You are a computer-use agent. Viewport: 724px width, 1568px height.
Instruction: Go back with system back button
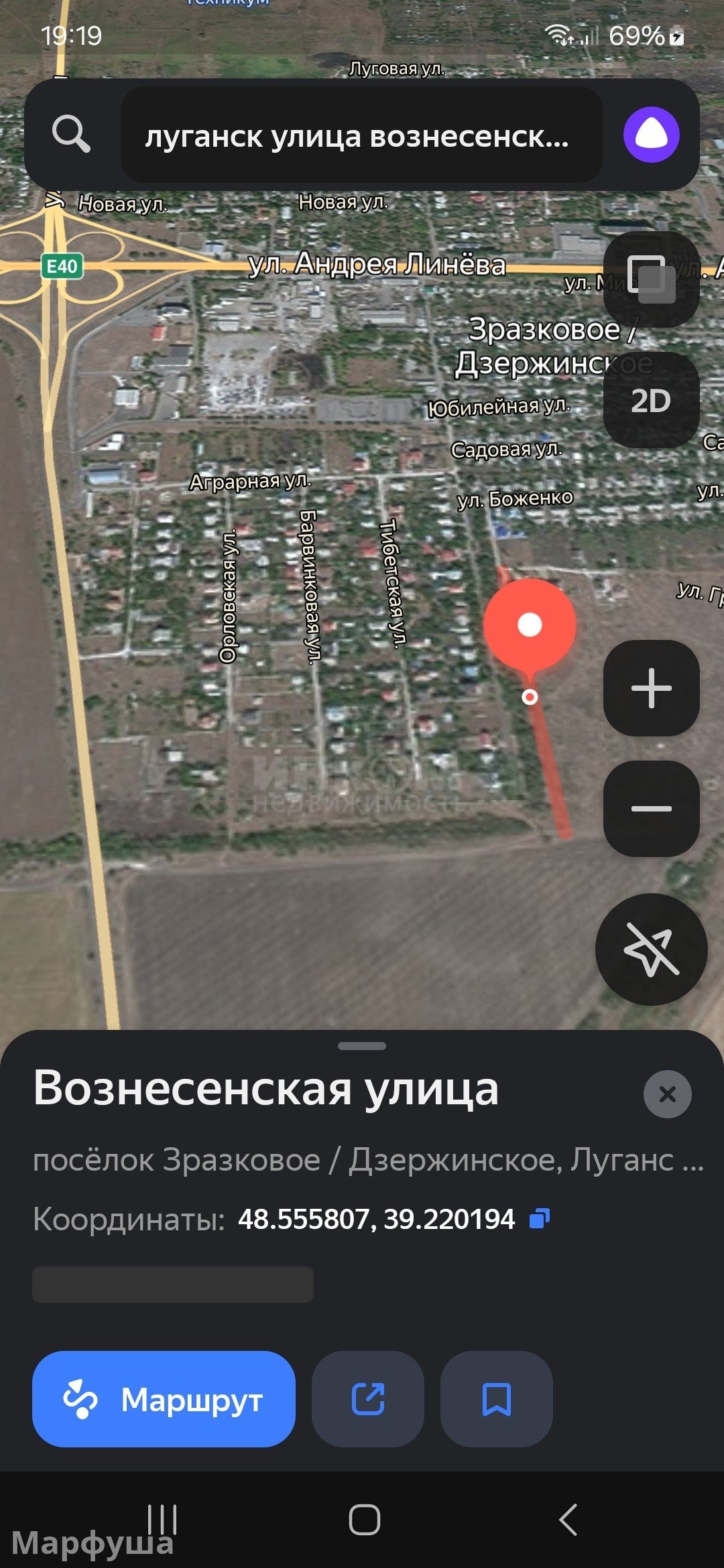coord(568,1519)
